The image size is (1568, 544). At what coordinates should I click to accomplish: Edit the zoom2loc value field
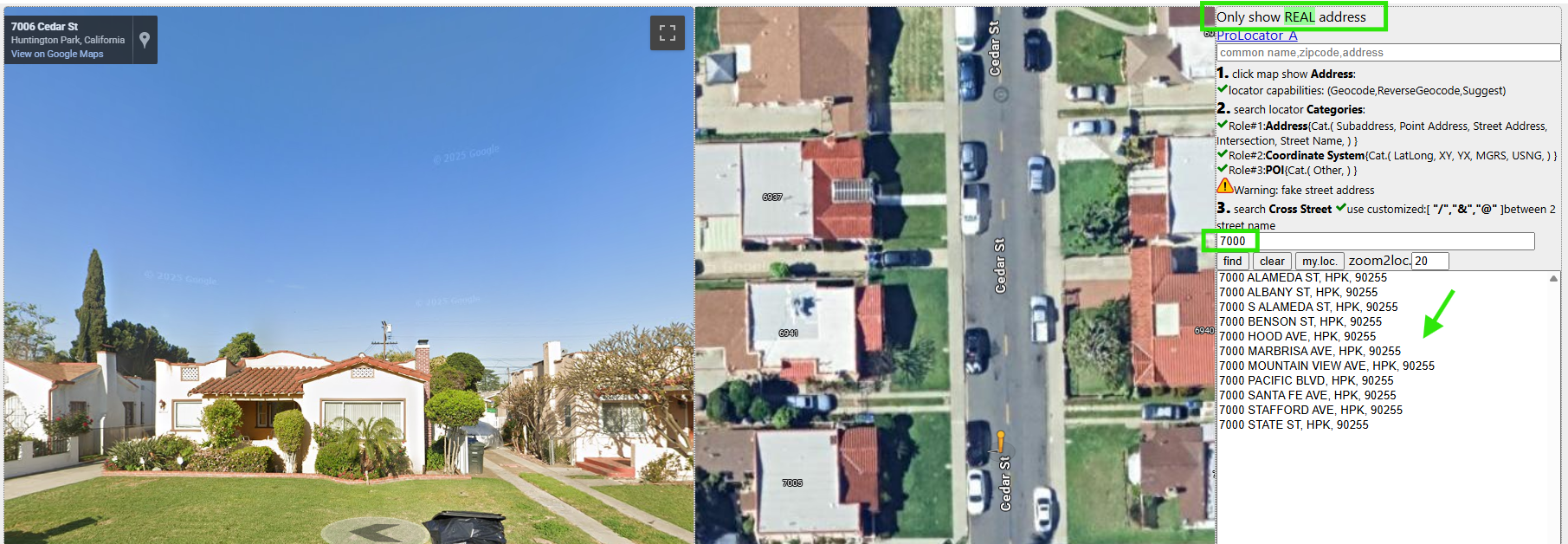pyautogui.click(x=1429, y=261)
